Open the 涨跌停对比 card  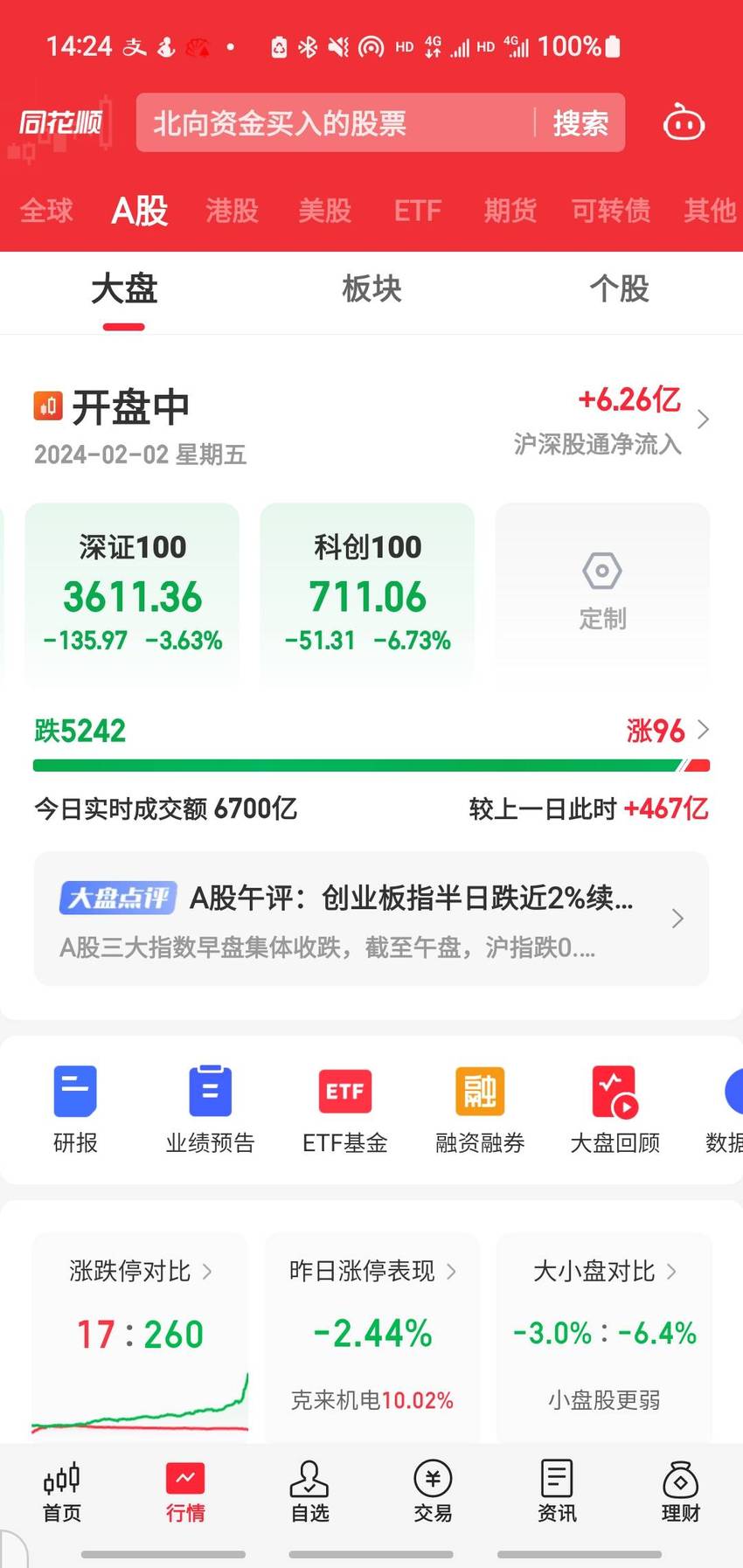(140, 1337)
